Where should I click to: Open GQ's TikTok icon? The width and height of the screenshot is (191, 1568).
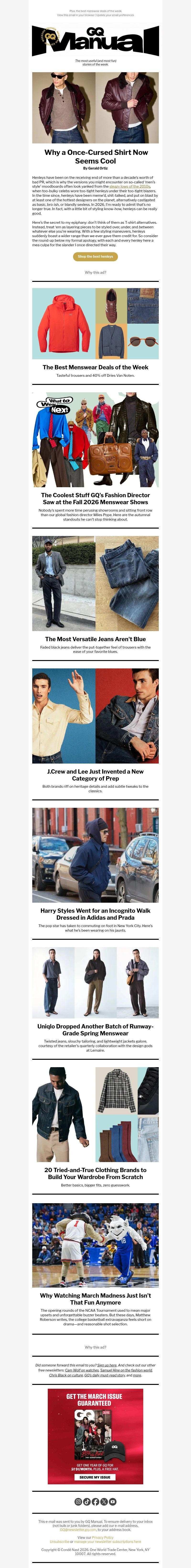point(86,1502)
